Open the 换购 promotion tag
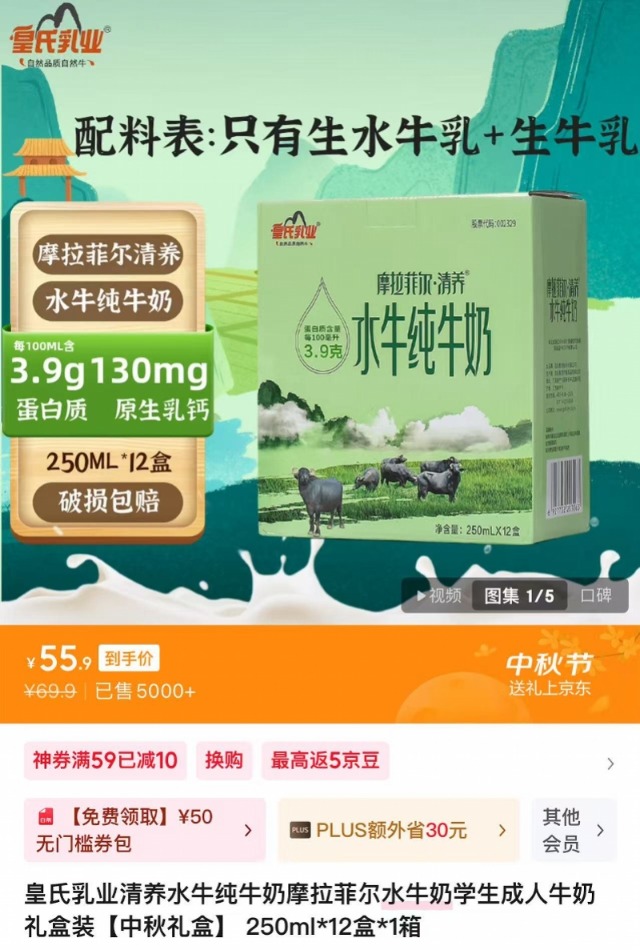This screenshot has height=950, width=640. point(224,761)
